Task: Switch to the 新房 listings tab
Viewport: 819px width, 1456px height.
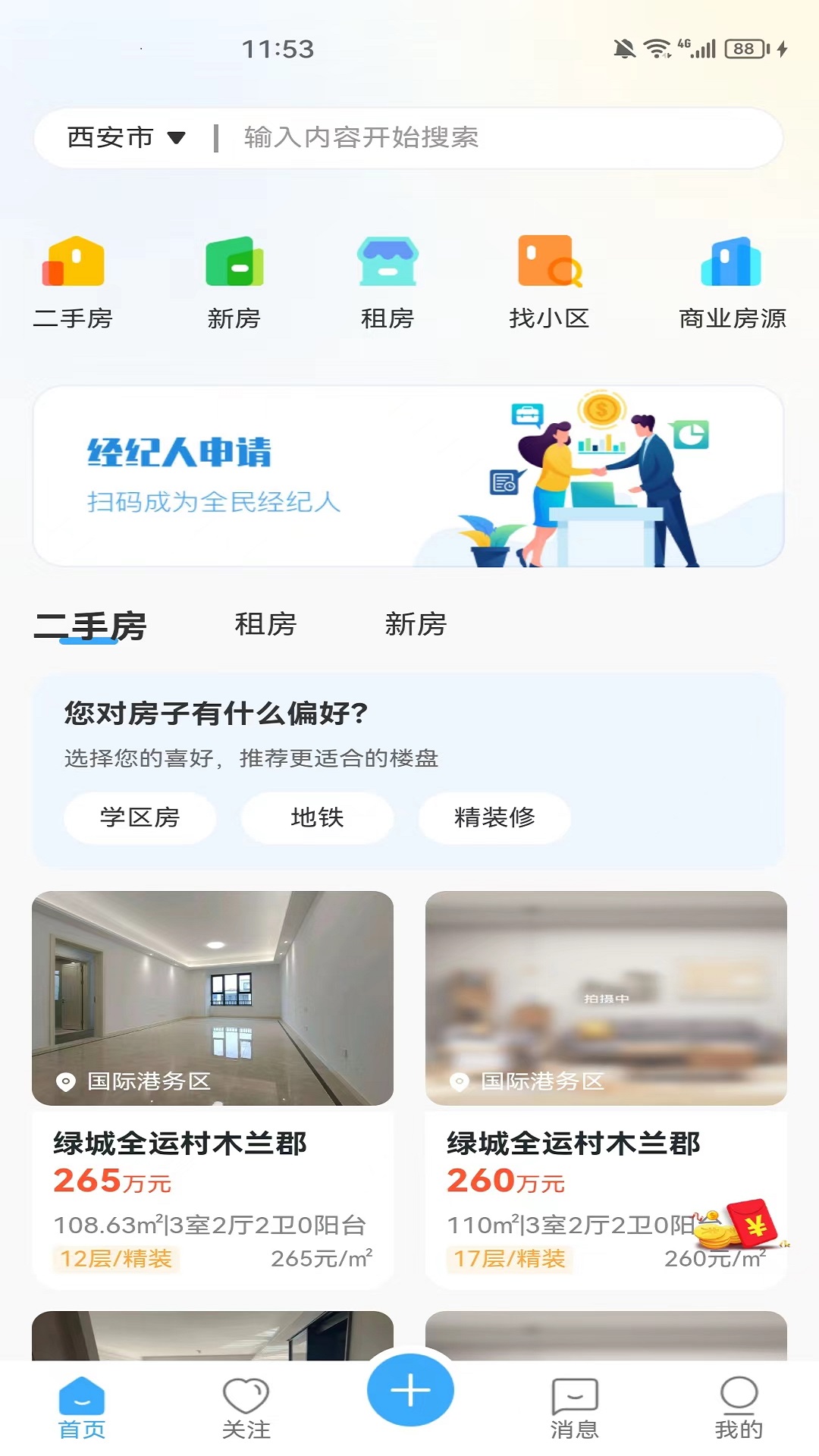Action: coord(416,624)
